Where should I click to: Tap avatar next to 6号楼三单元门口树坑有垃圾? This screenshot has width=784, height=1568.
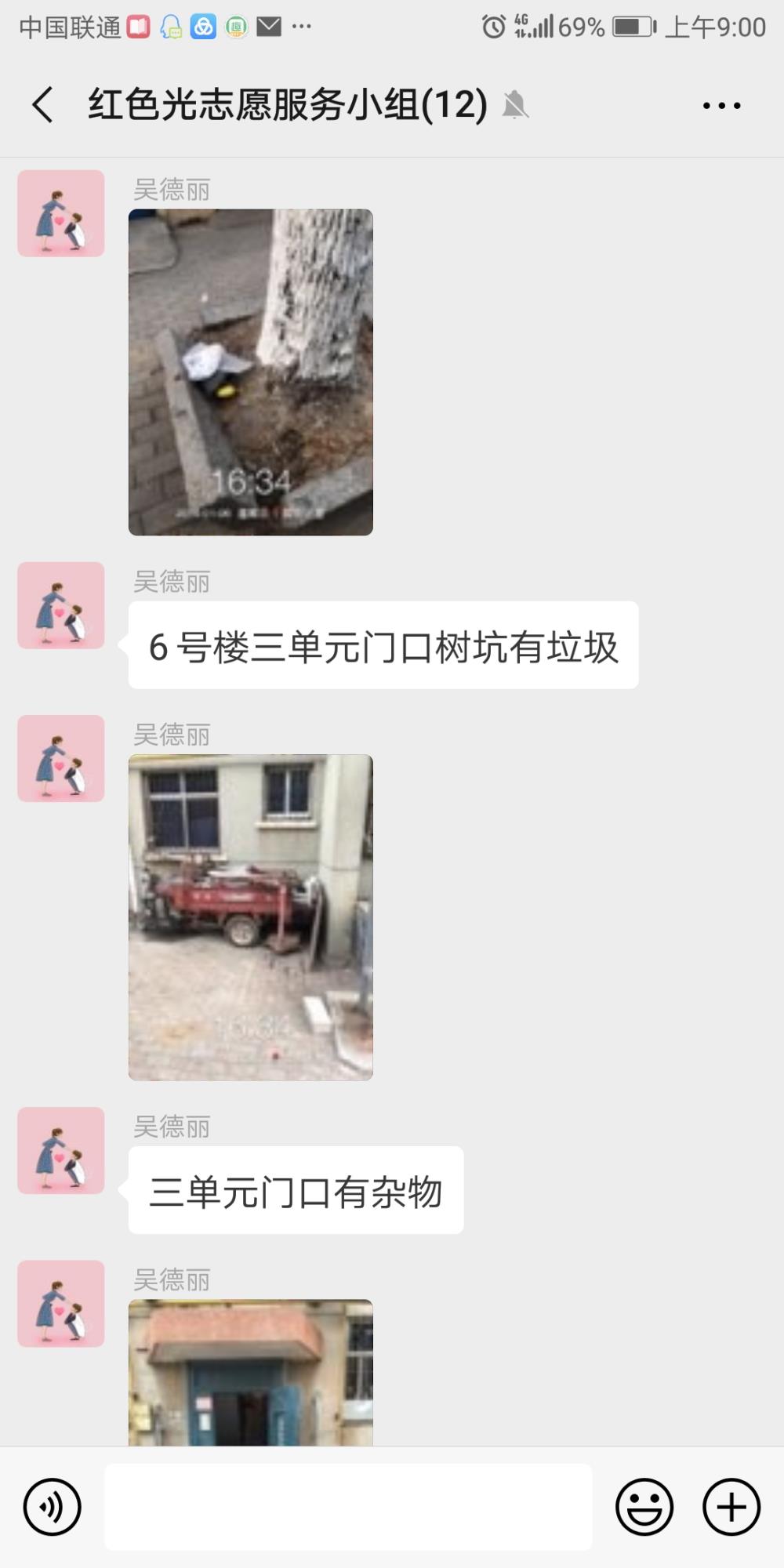pyautogui.click(x=61, y=605)
